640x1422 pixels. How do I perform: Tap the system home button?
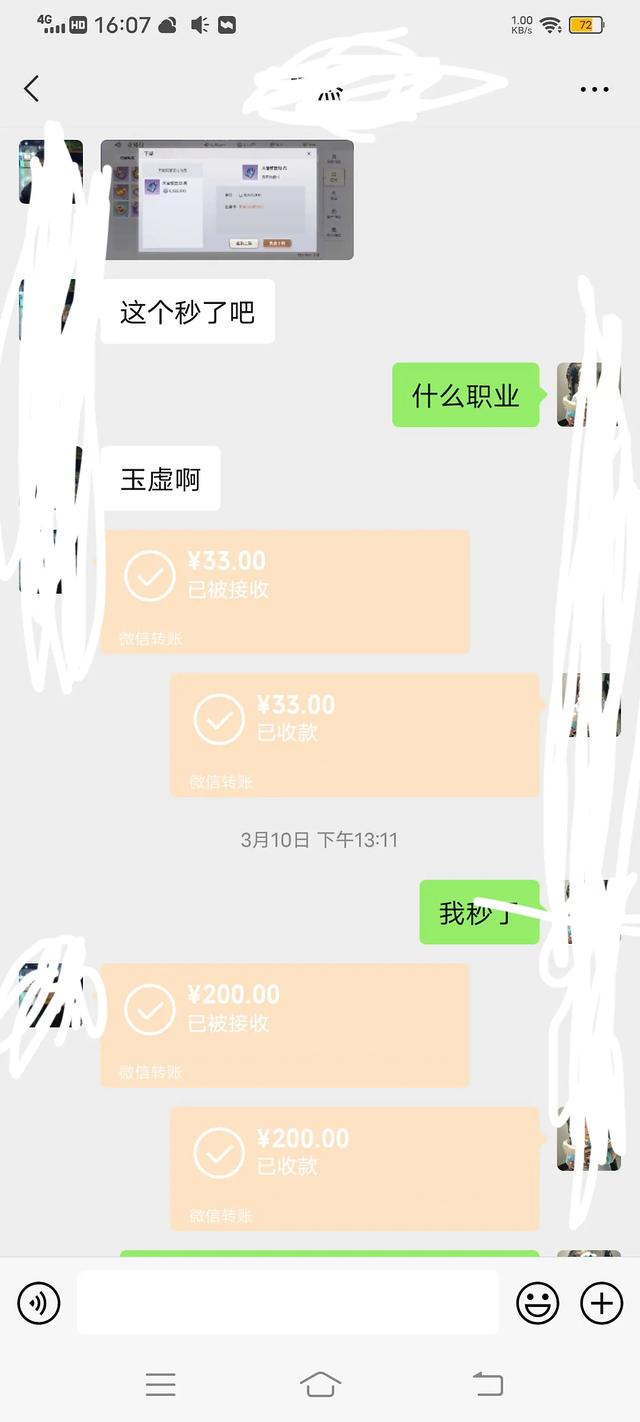click(319, 1384)
